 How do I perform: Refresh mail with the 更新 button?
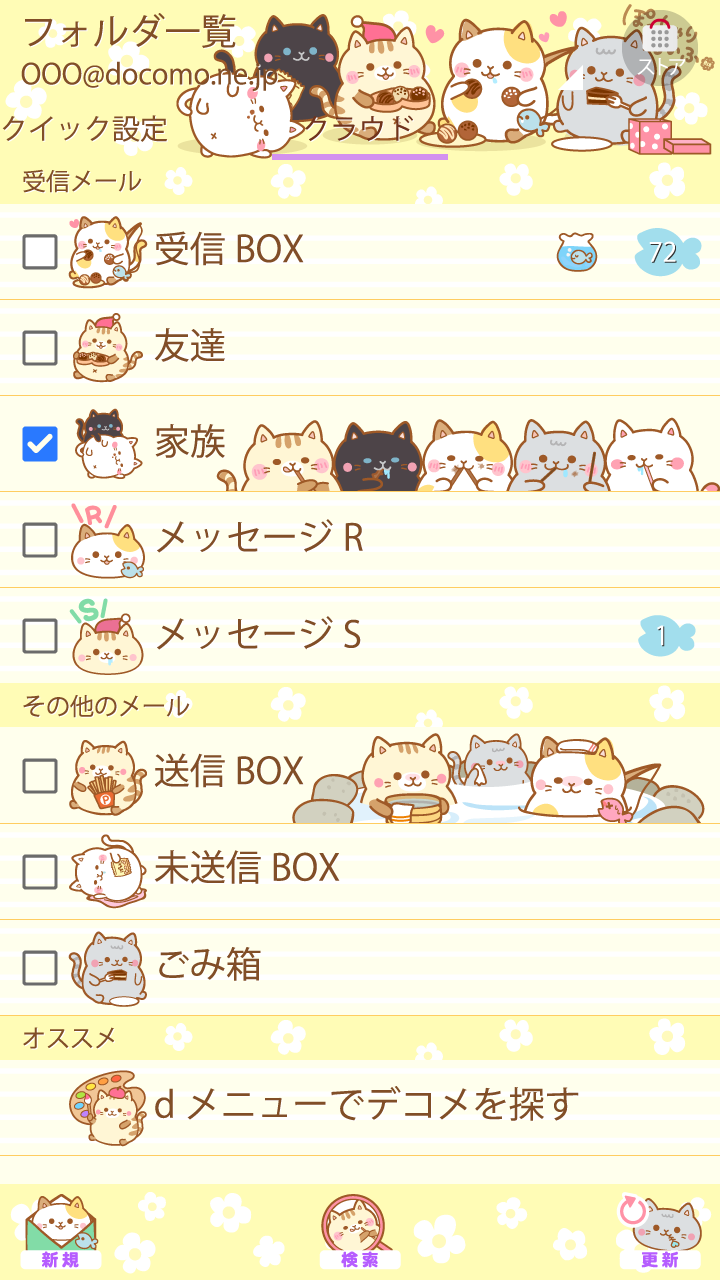coord(659,1232)
